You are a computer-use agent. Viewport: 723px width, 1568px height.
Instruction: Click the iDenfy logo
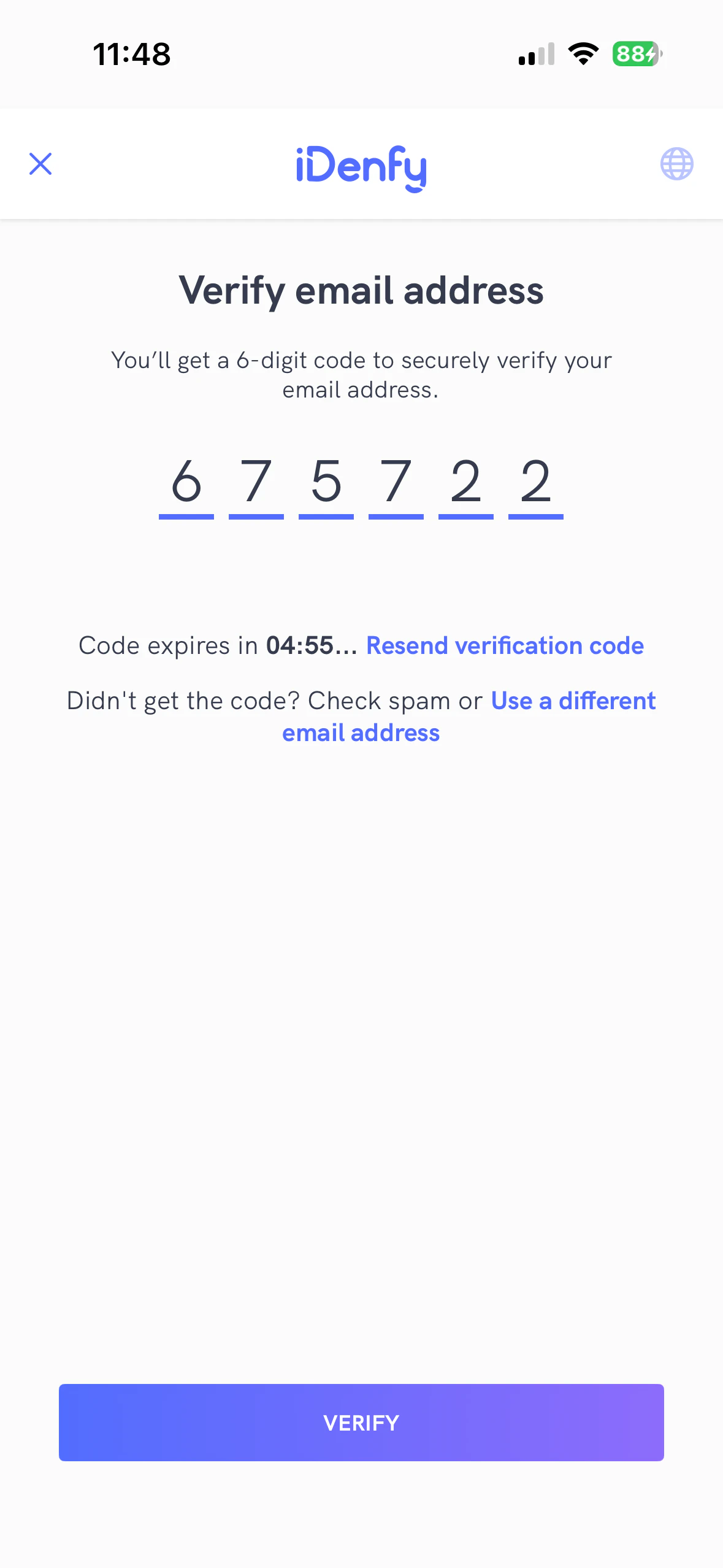click(361, 167)
